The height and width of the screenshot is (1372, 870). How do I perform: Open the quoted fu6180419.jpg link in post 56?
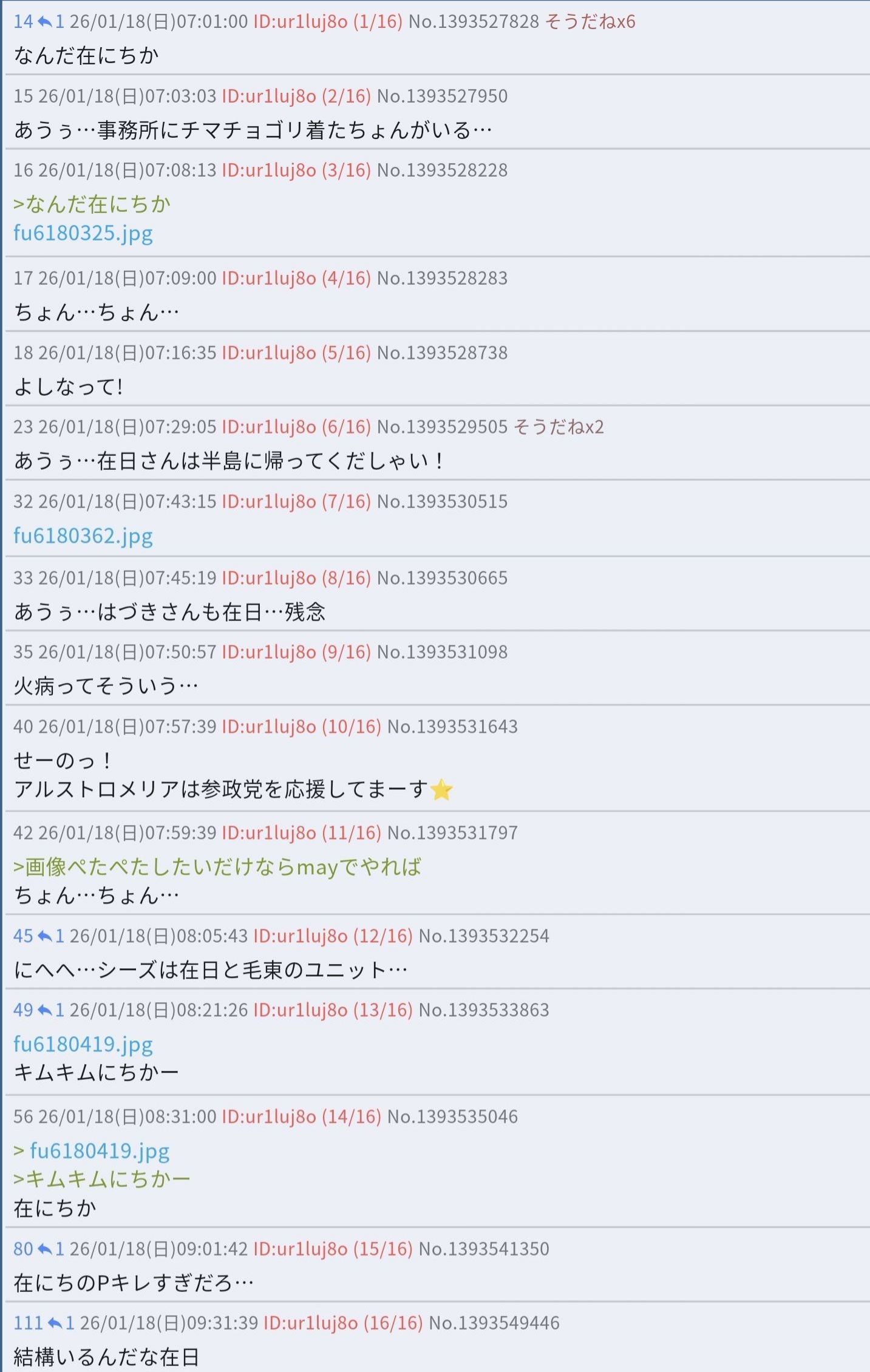click(x=100, y=1151)
